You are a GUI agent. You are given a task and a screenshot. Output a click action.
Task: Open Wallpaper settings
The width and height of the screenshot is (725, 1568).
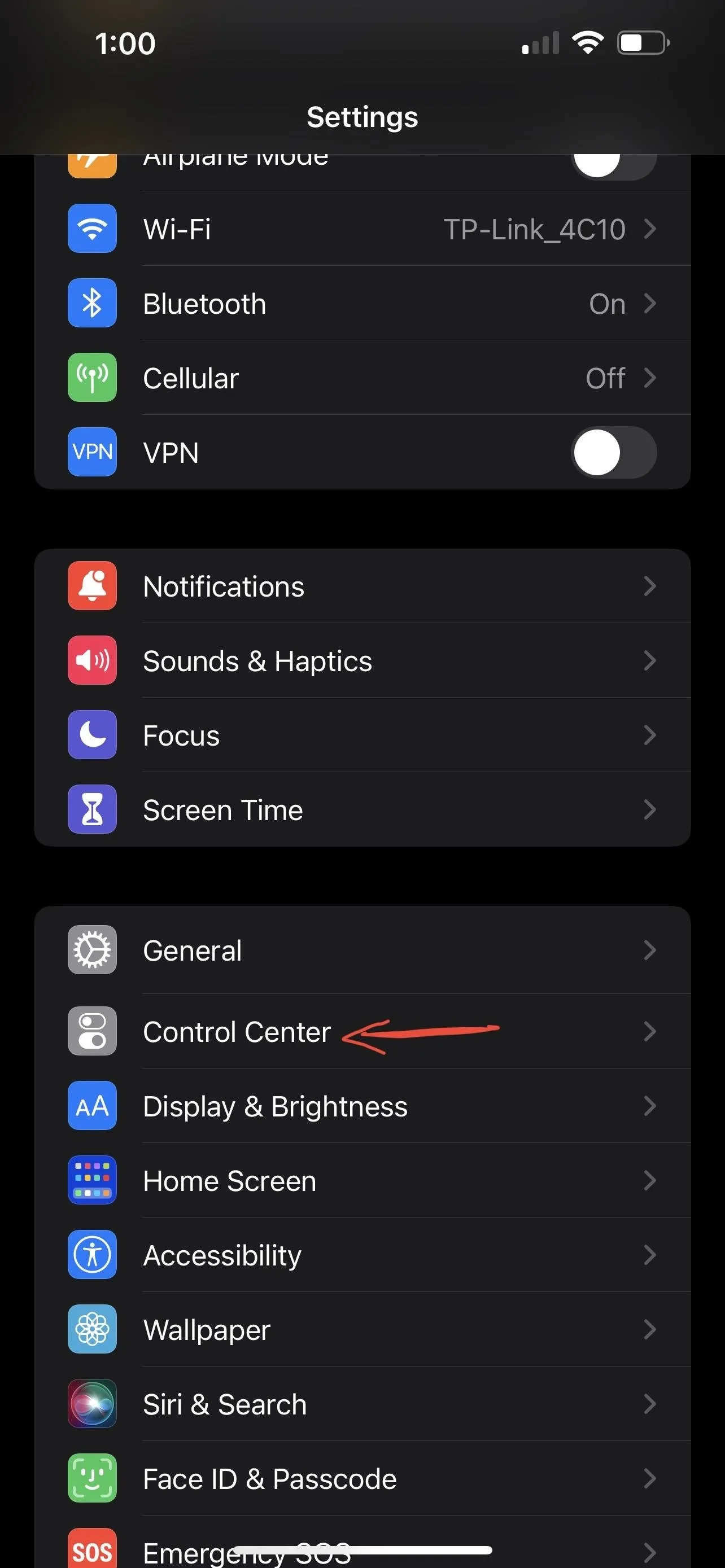tap(362, 1329)
